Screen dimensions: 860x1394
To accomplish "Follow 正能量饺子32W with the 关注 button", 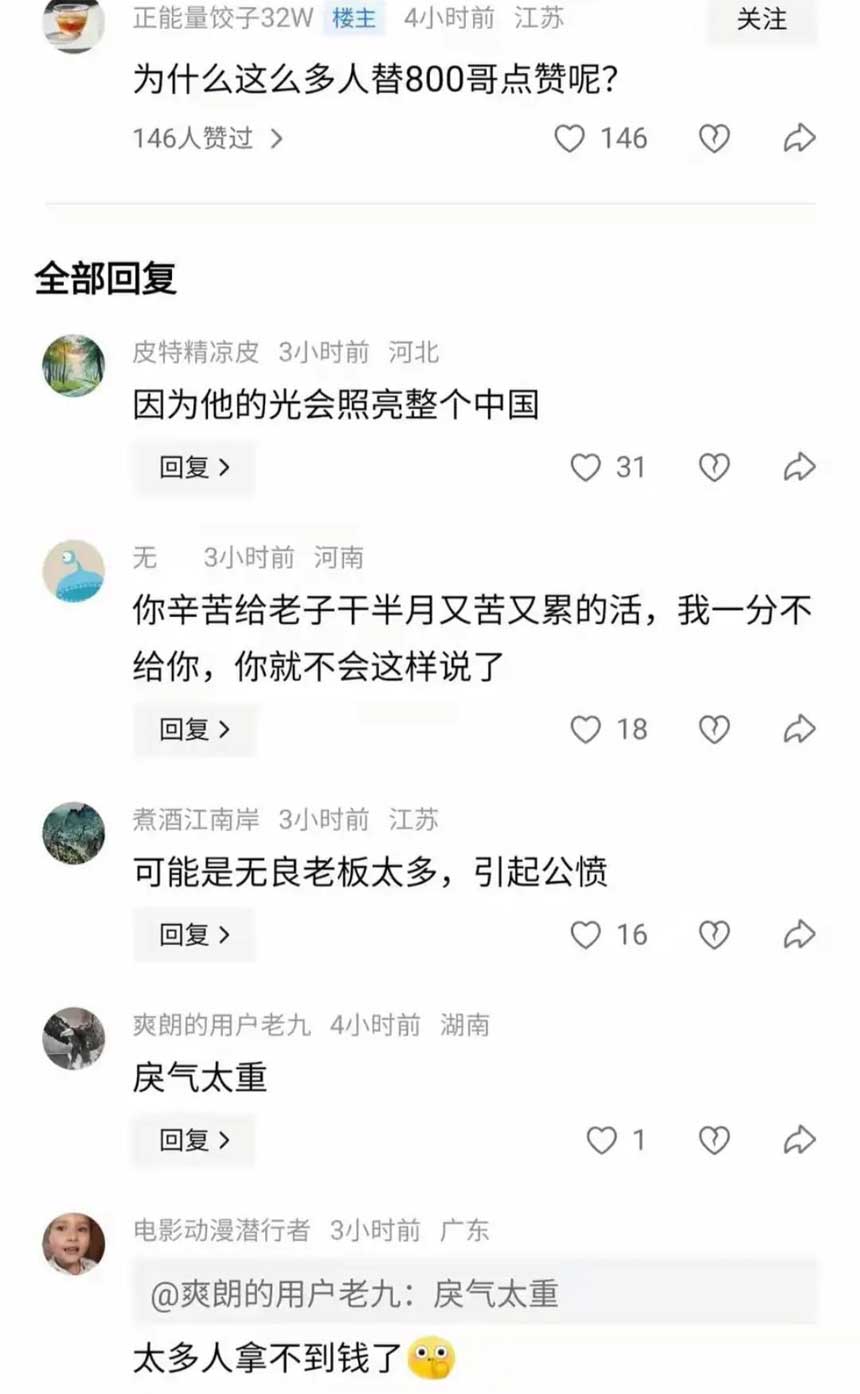I will 762,19.
